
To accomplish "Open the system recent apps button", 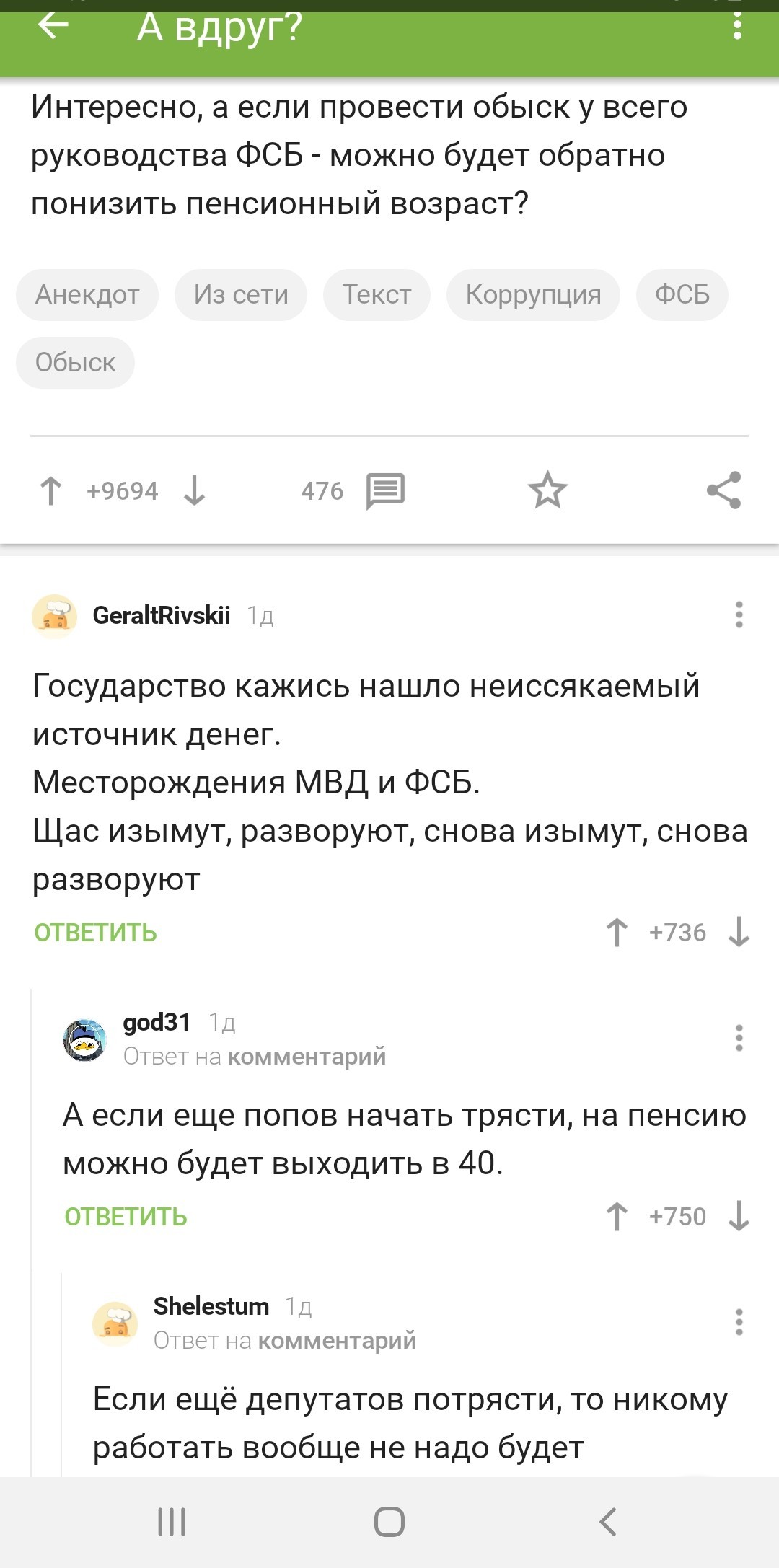I will pyautogui.click(x=172, y=1522).
